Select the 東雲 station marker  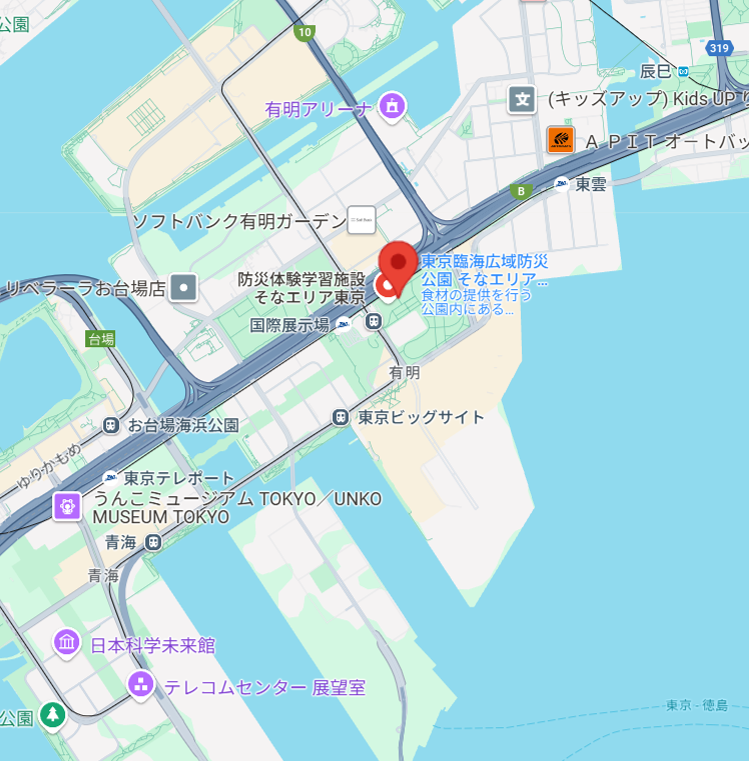tap(562, 184)
